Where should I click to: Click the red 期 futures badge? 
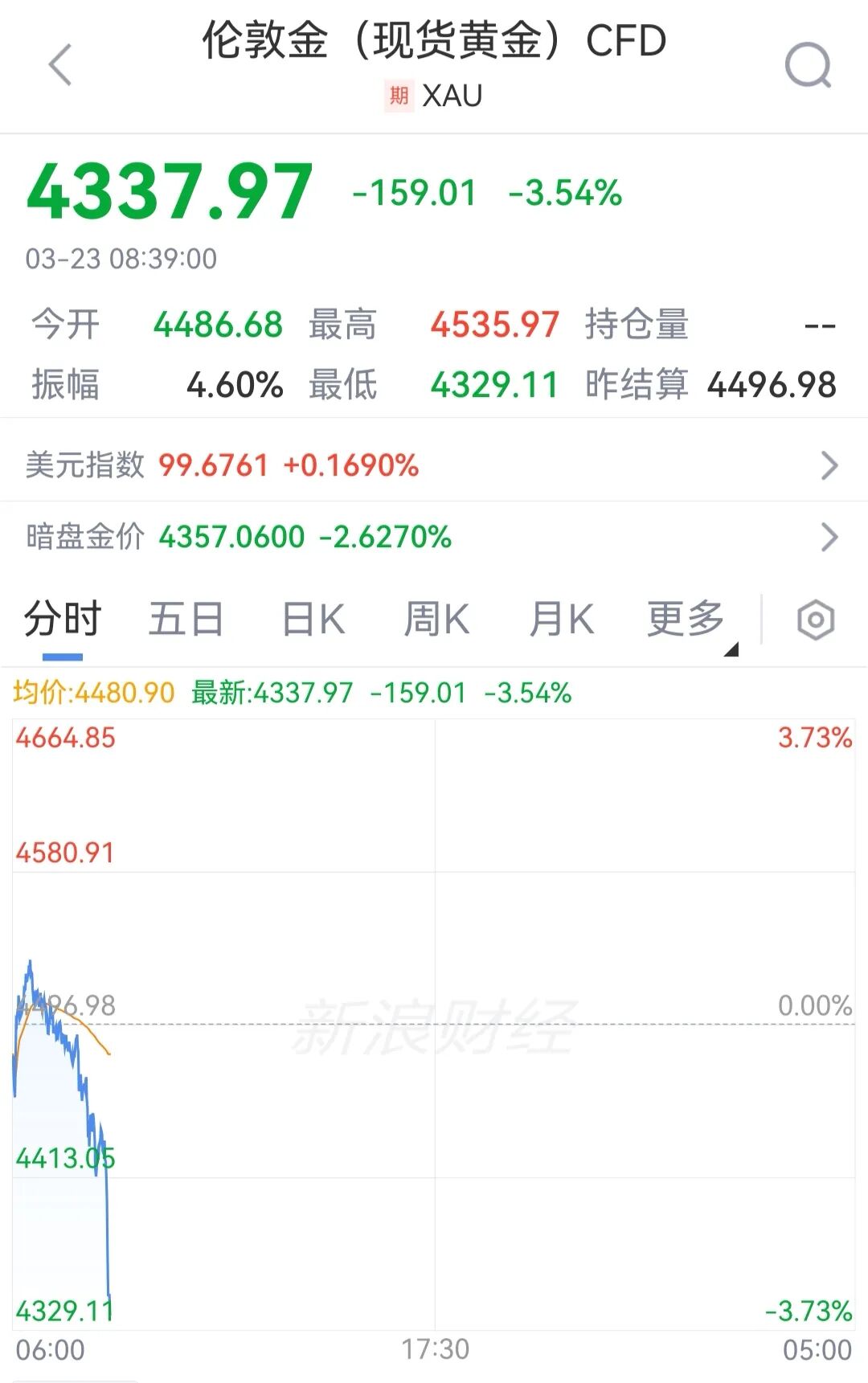tap(395, 95)
